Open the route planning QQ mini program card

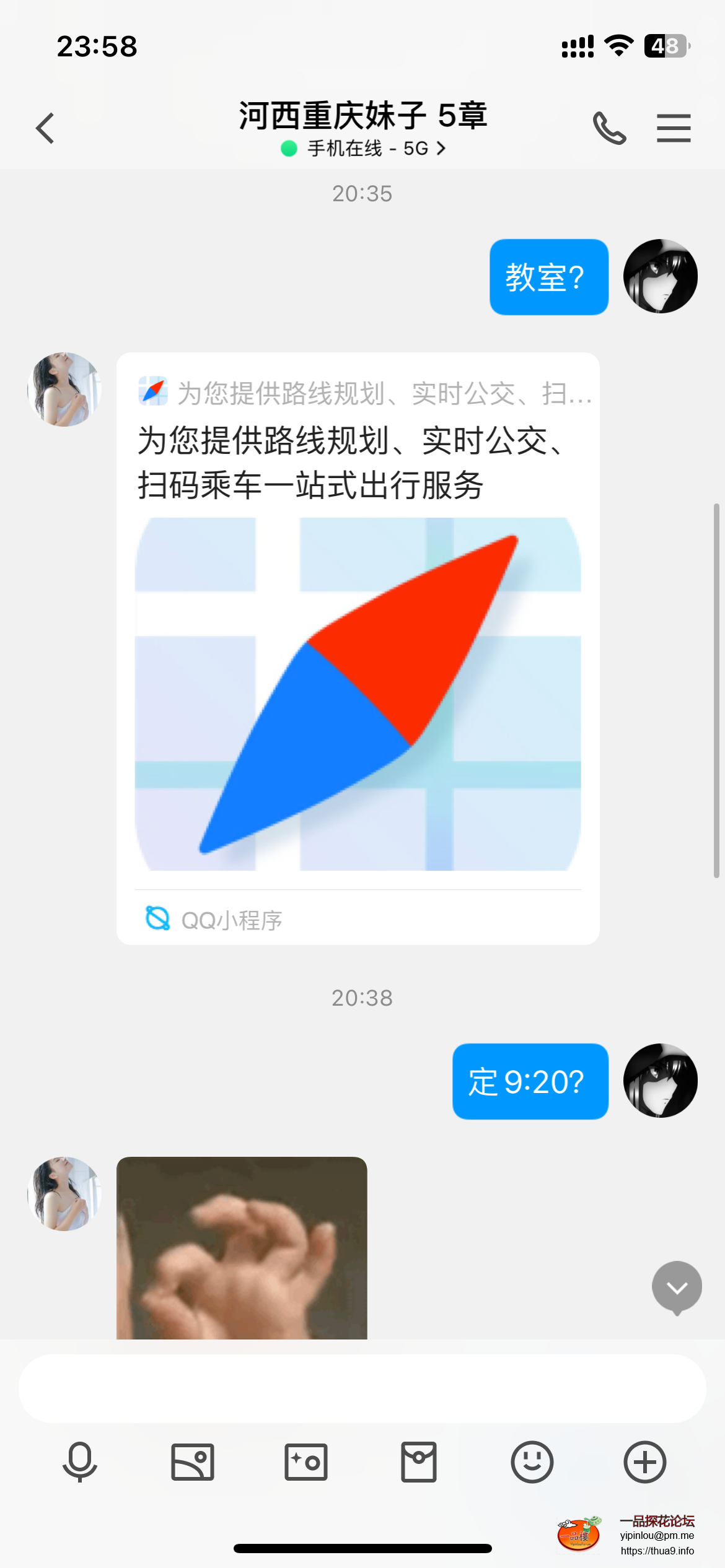358,648
